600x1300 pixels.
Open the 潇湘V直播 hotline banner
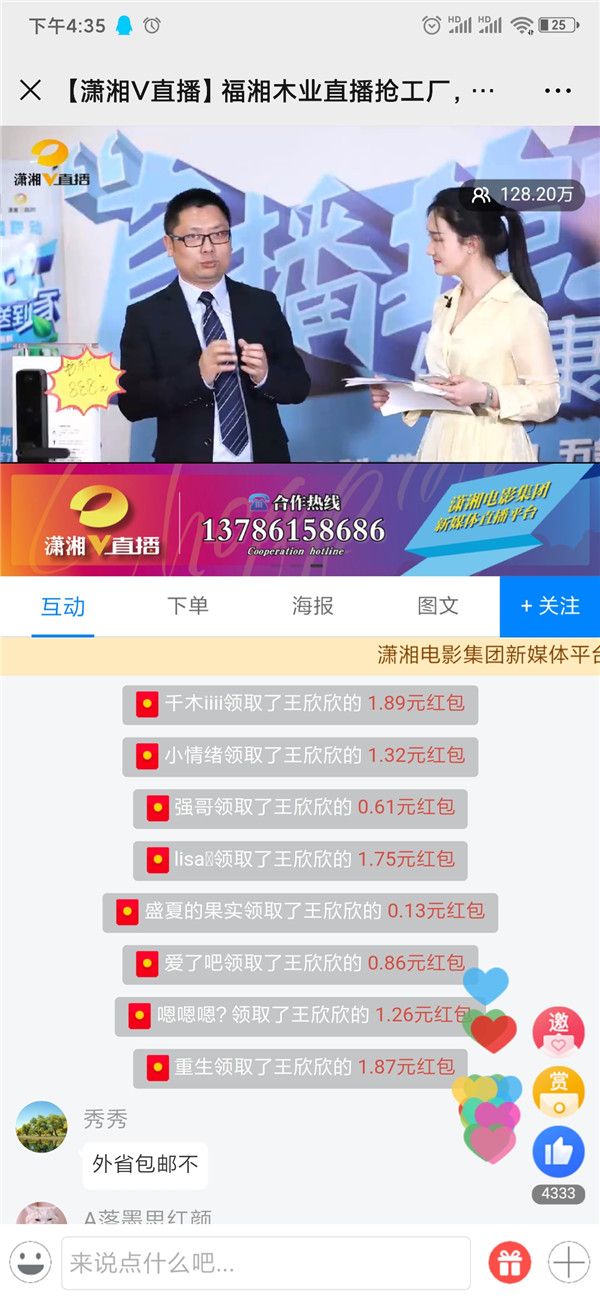click(300, 521)
